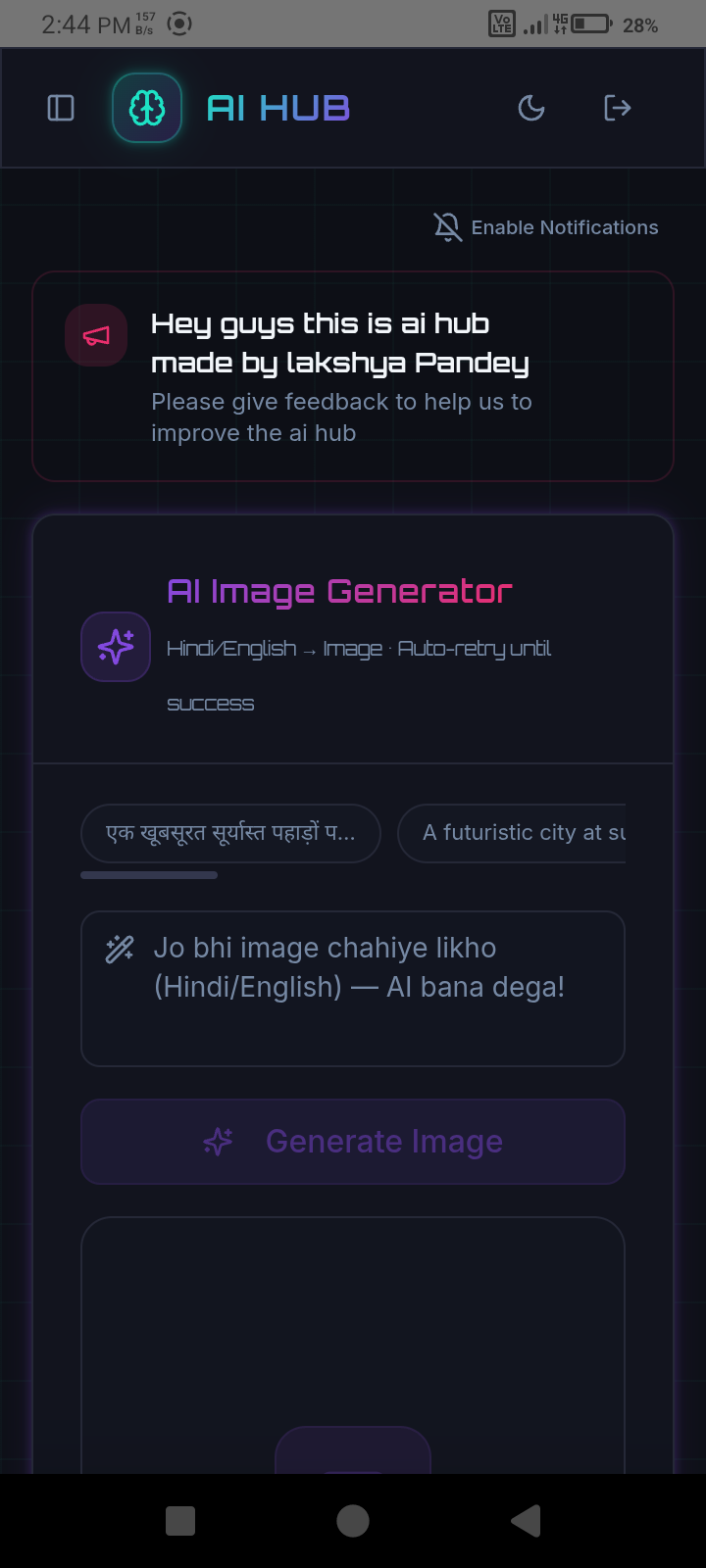Click the muted notification bell icon
The height and width of the screenshot is (1568, 706).
pyautogui.click(x=447, y=226)
